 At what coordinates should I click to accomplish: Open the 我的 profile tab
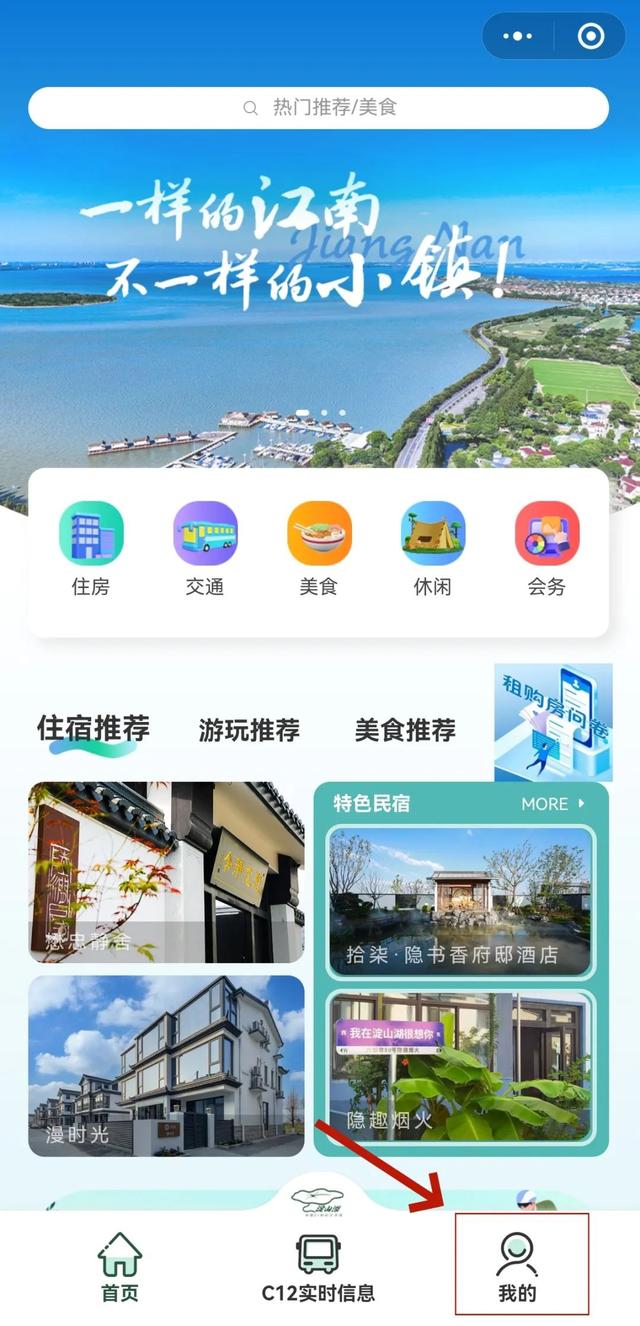(518, 1267)
